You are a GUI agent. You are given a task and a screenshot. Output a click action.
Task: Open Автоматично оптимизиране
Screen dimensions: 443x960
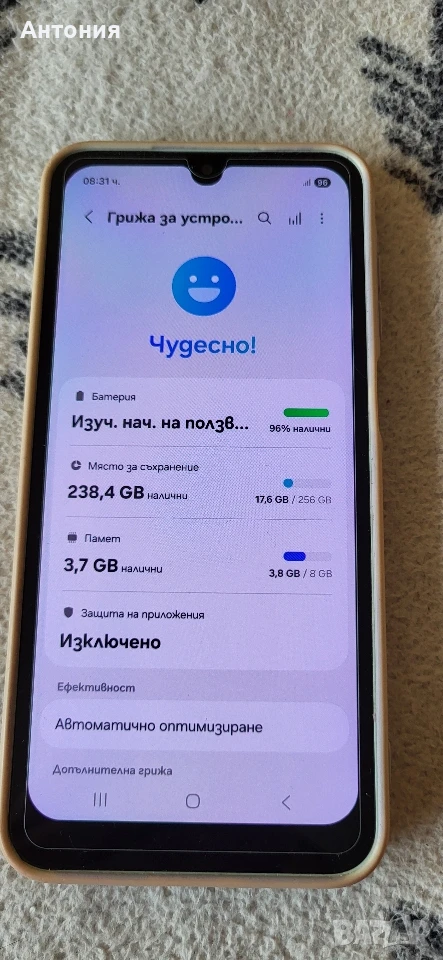pyautogui.click(x=195, y=727)
